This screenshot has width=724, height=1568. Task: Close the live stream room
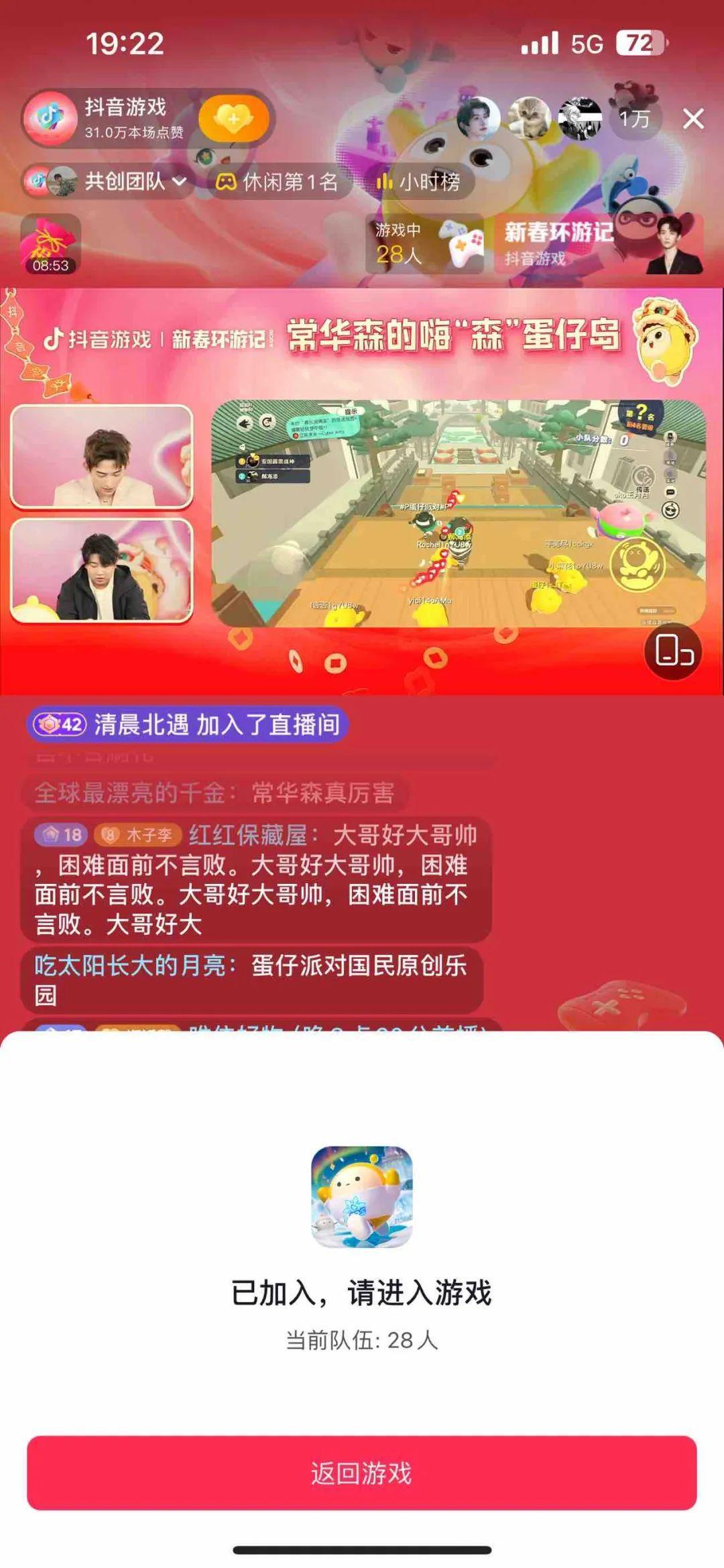(693, 119)
